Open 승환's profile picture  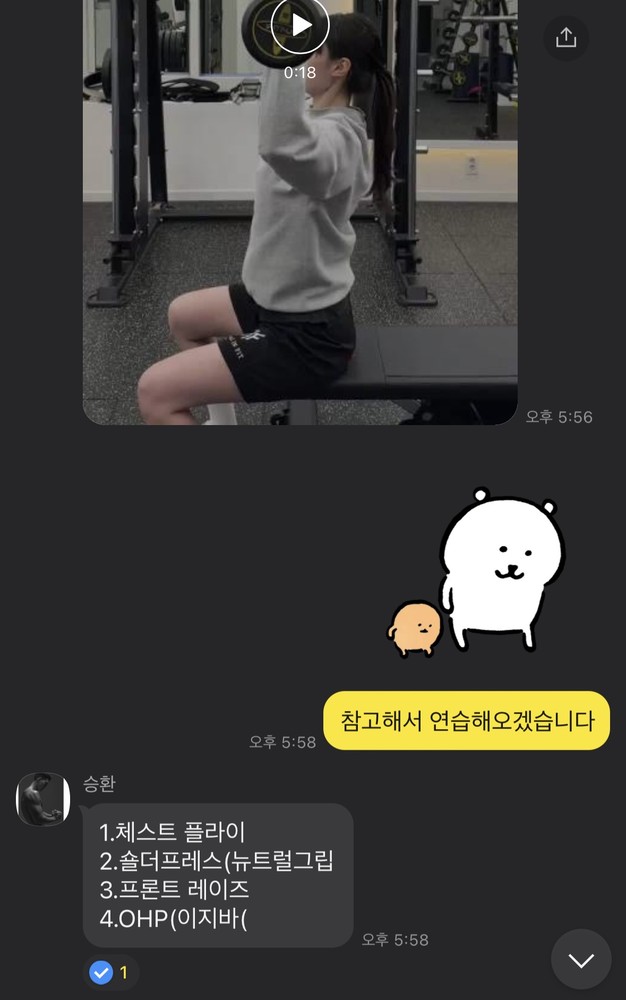[43, 799]
